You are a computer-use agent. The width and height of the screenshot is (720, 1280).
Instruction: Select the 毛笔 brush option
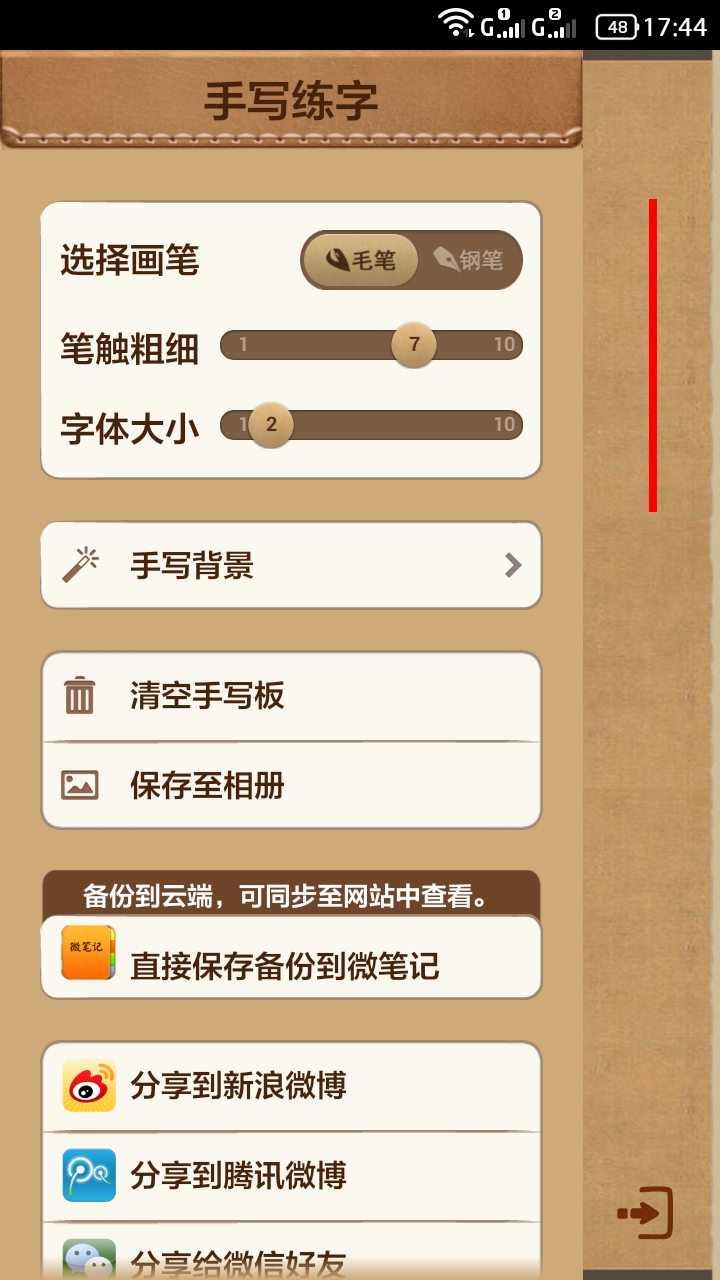pos(361,261)
